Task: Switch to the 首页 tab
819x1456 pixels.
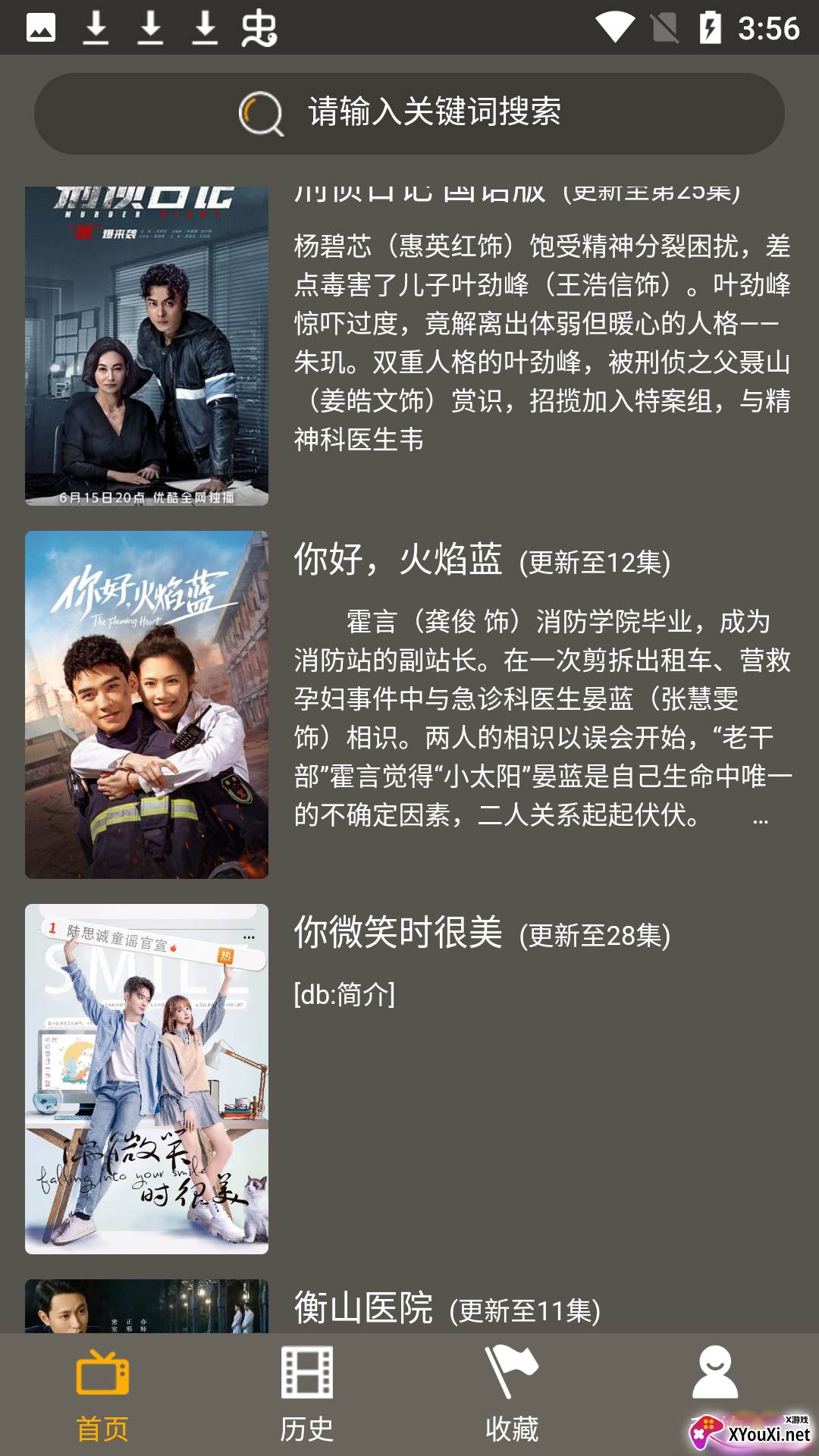Action: tap(102, 1395)
